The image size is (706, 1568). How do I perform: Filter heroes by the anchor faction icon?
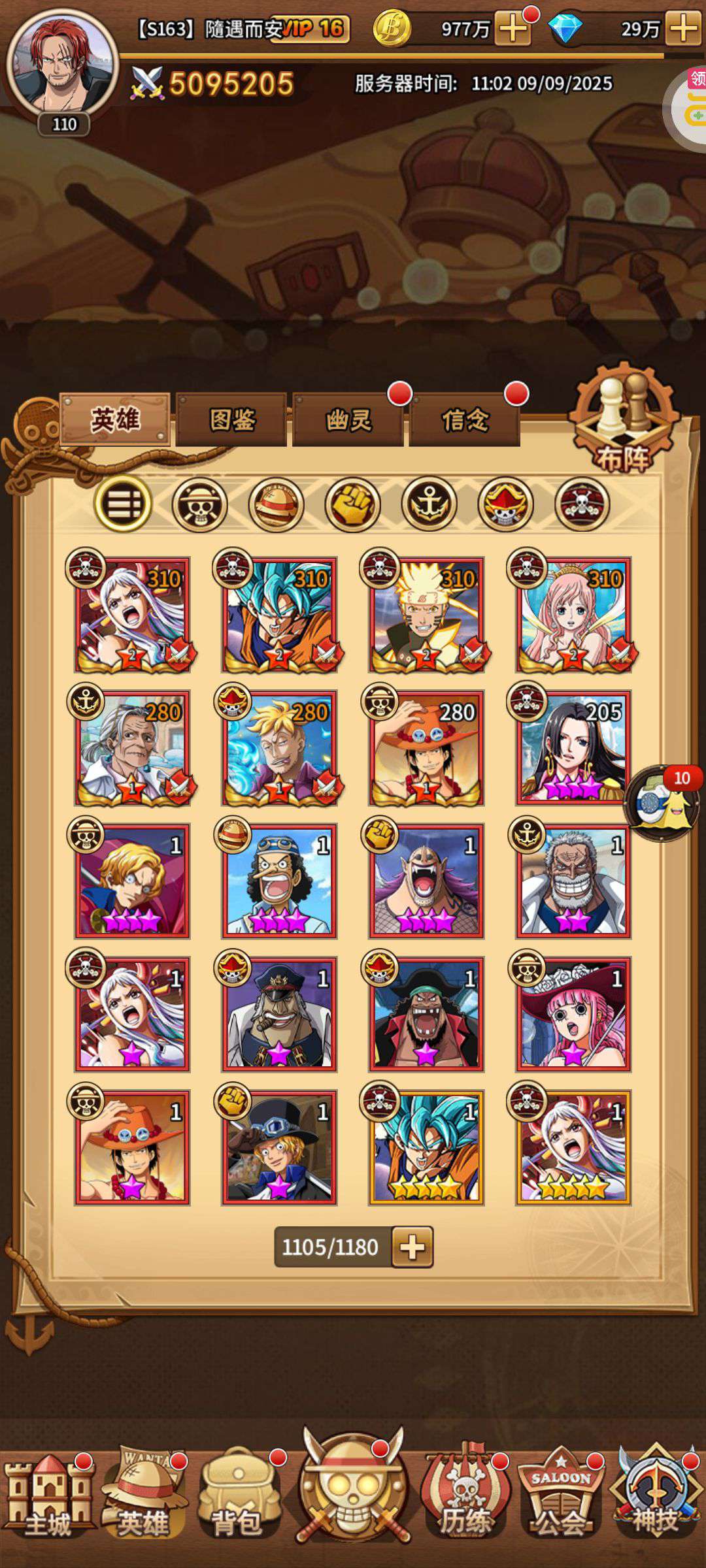(429, 504)
